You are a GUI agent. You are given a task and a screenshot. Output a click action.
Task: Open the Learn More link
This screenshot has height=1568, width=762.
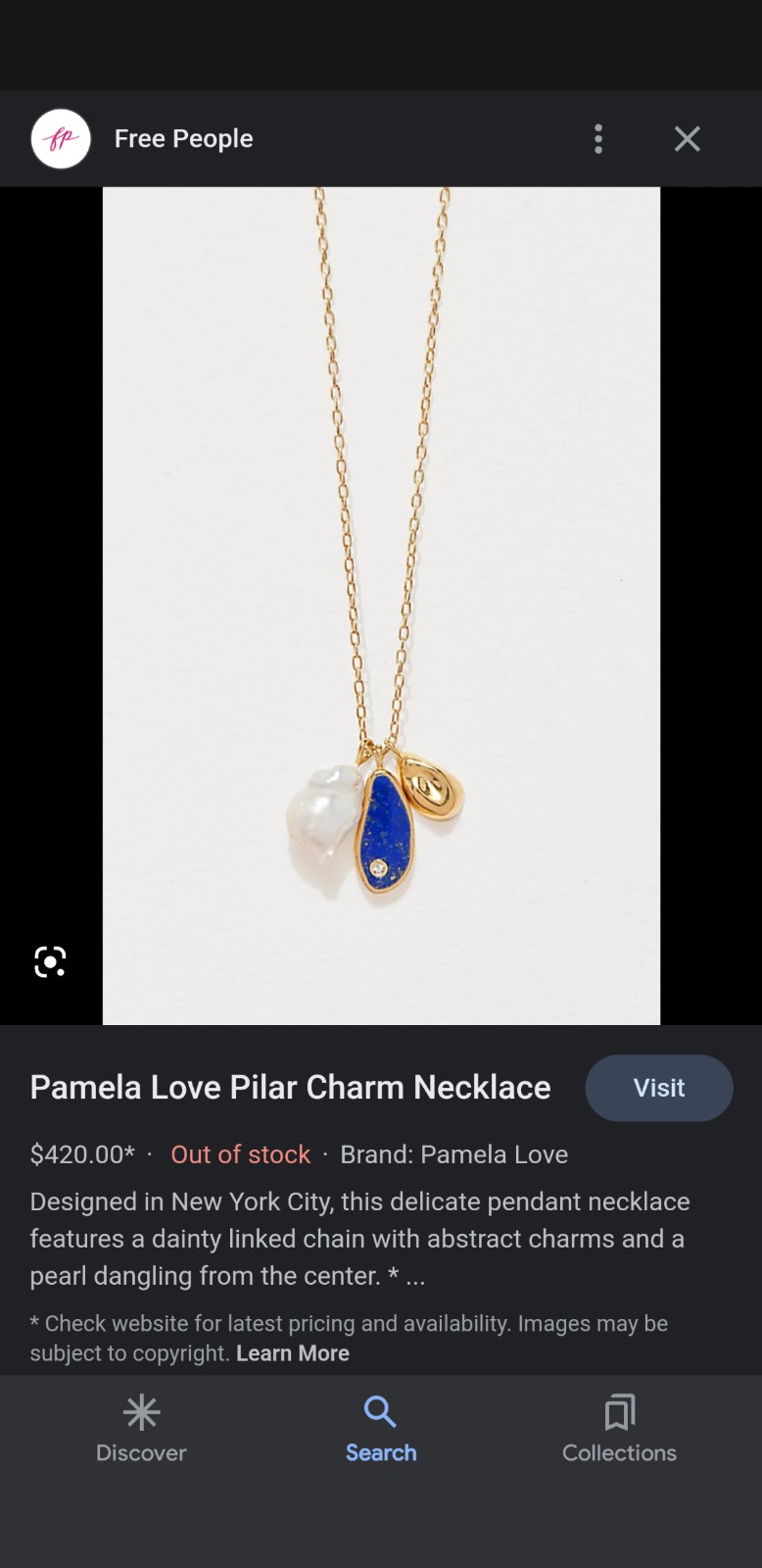(293, 1353)
